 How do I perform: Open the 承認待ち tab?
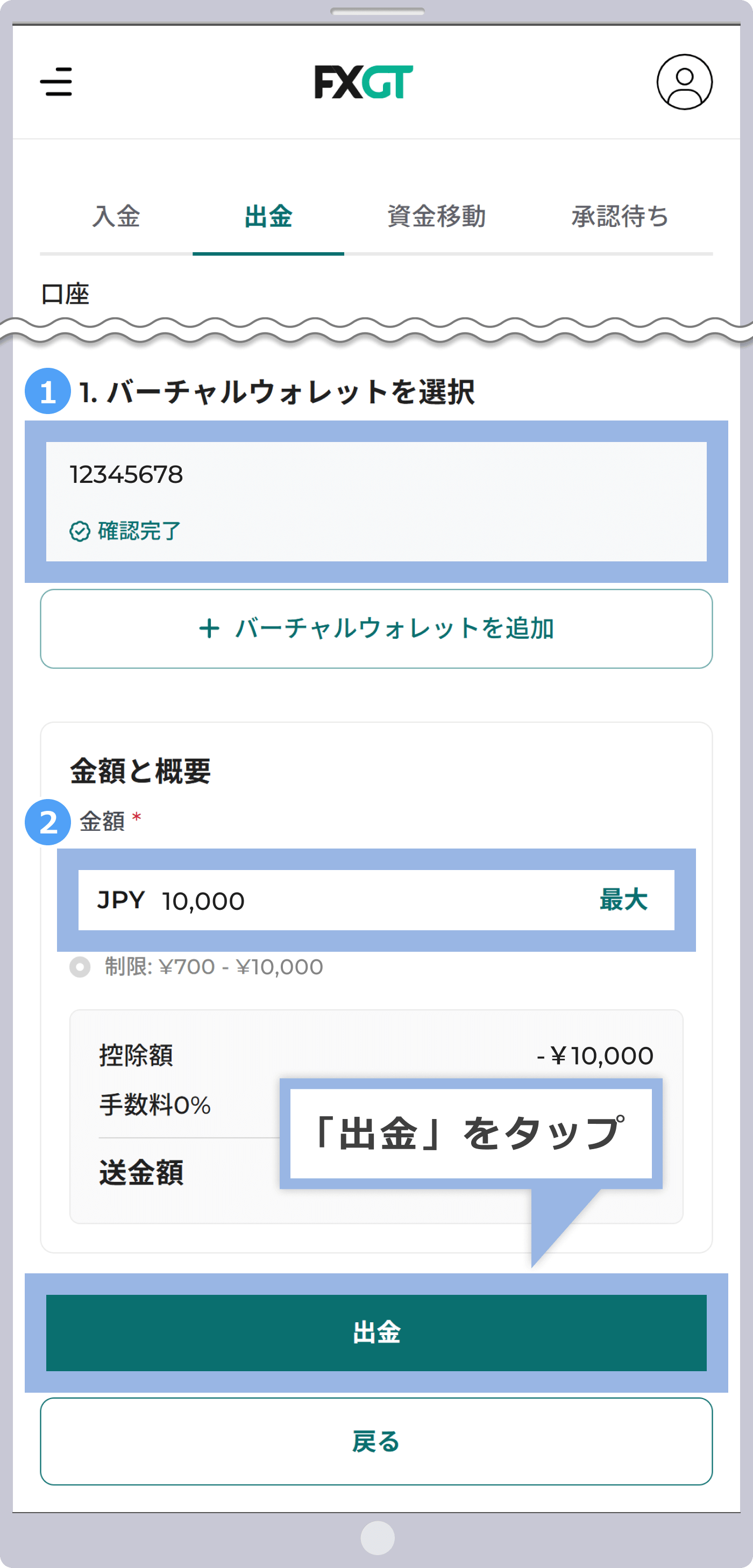[x=619, y=217]
